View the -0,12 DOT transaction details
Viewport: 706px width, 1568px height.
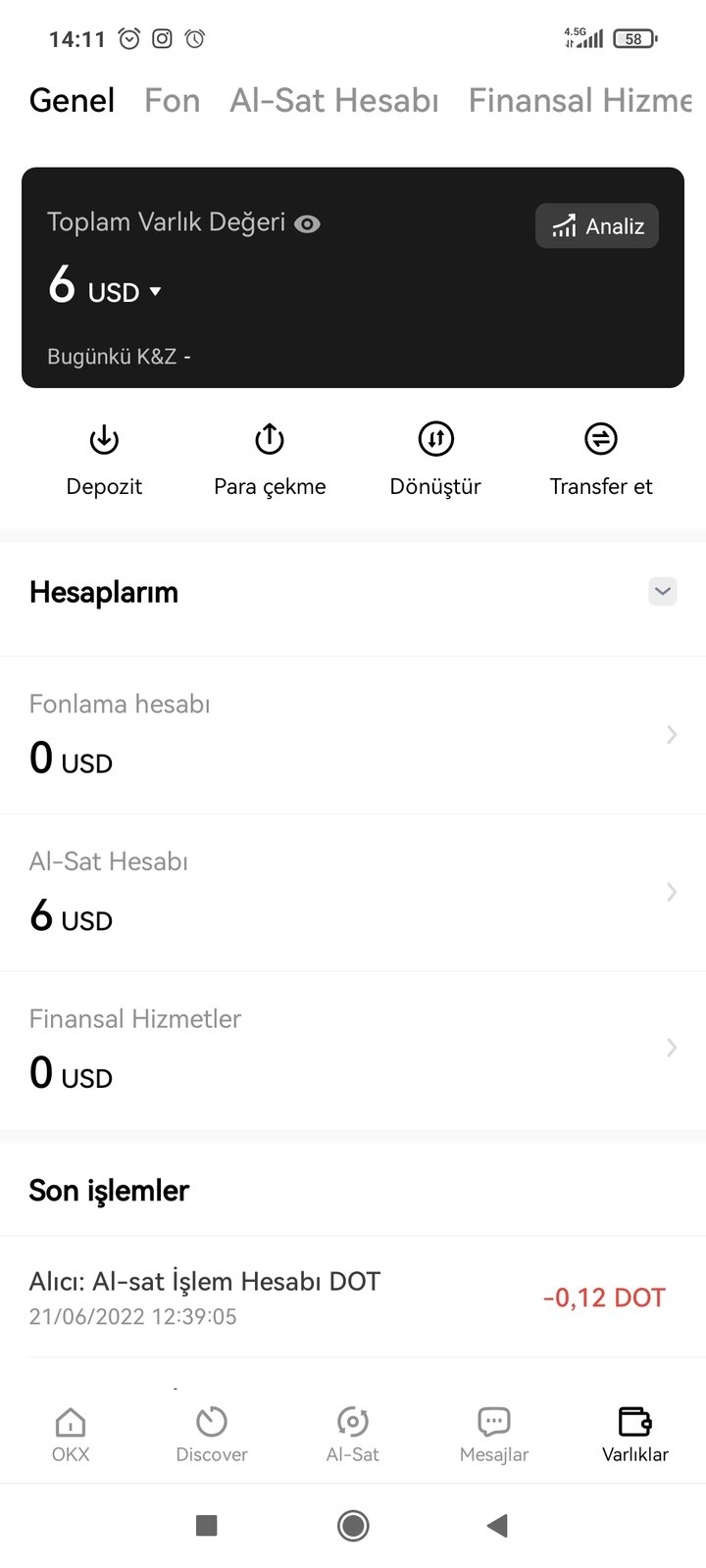point(353,1297)
